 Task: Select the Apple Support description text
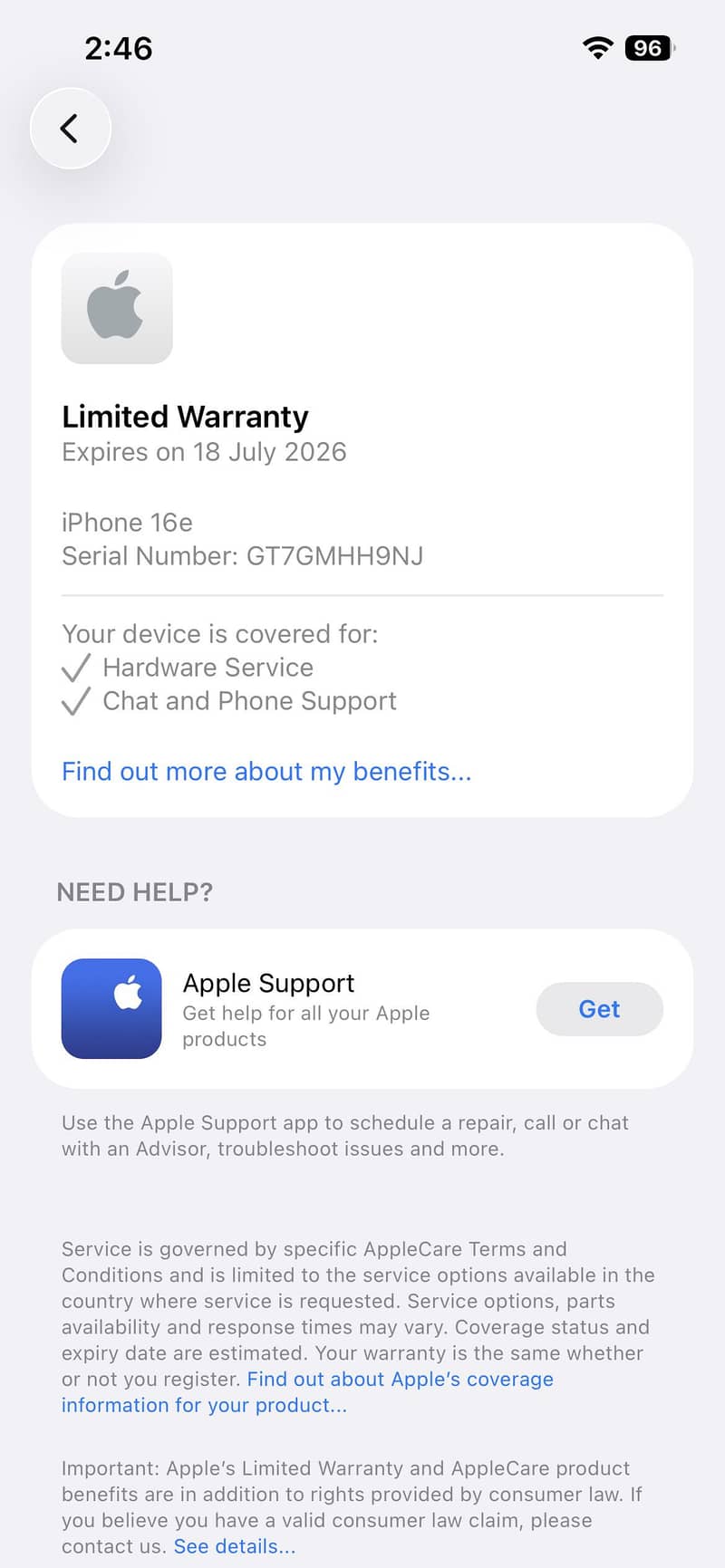[305, 1025]
